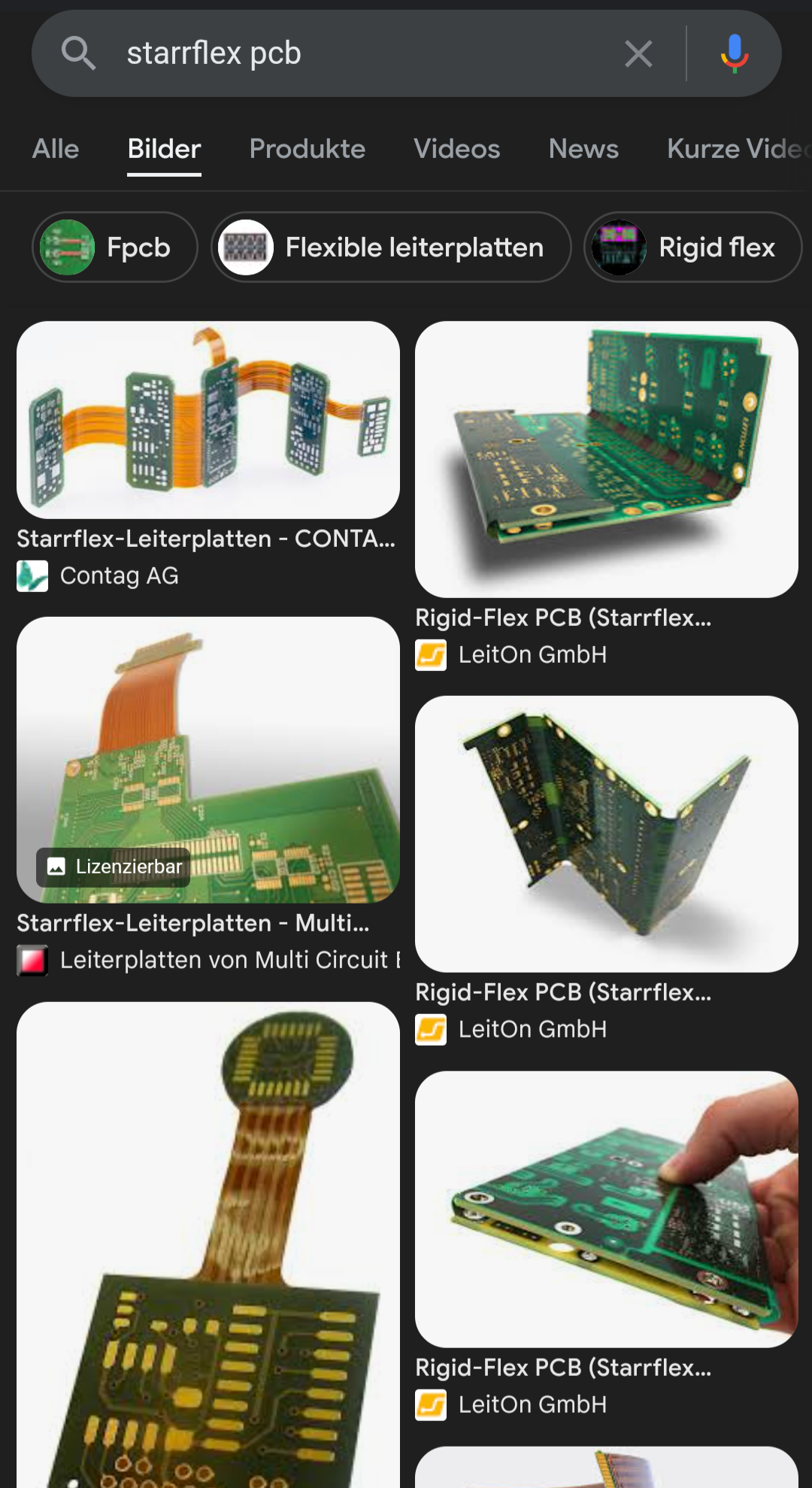
Task: Start voice search with microphone
Action: (x=734, y=53)
